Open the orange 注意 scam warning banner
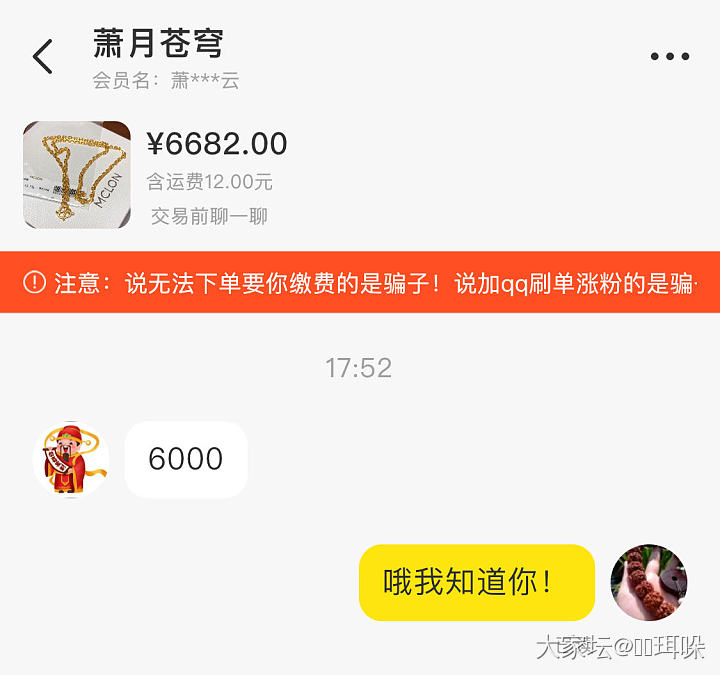 coord(360,283)
